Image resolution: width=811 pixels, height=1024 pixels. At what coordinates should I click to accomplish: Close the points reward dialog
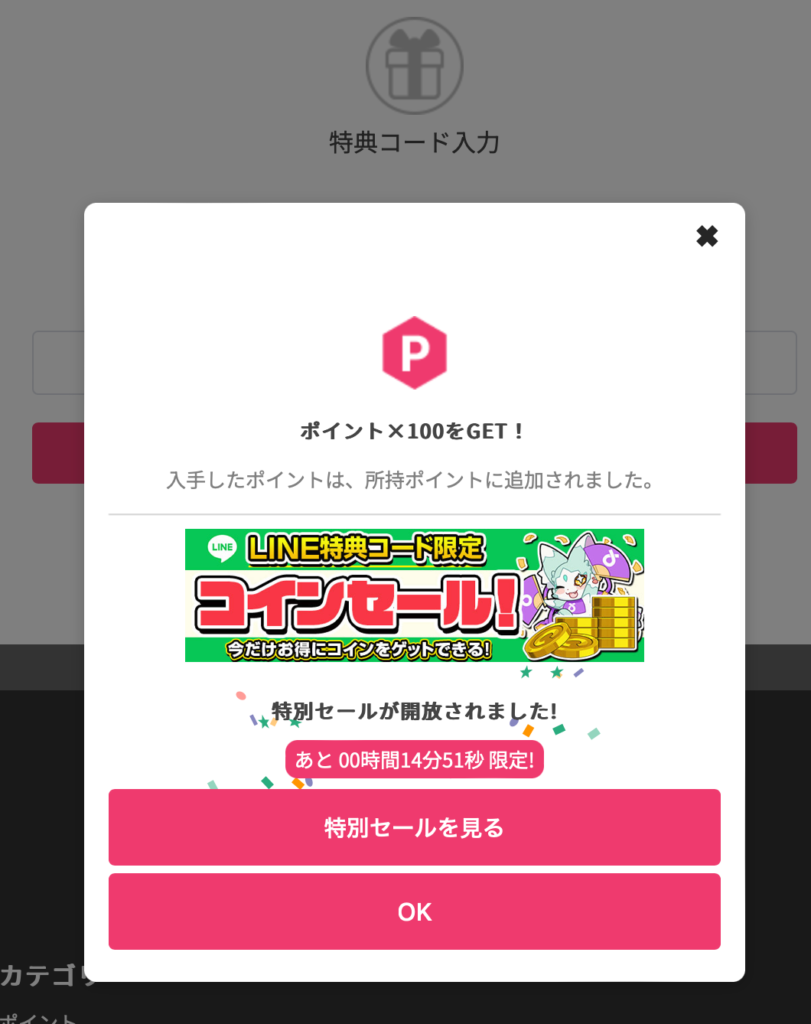707,236
